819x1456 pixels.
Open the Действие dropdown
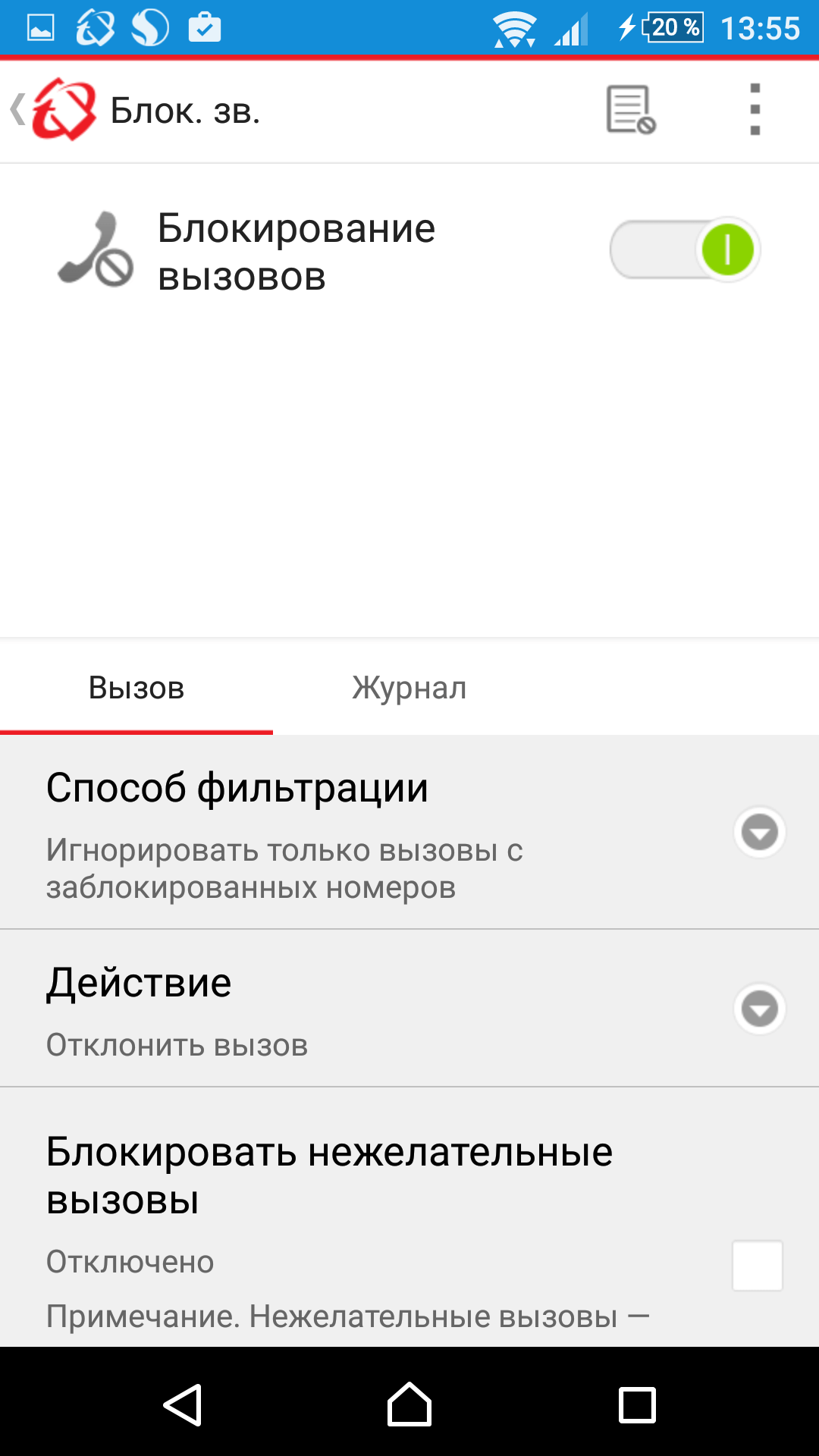(760, 1009)
